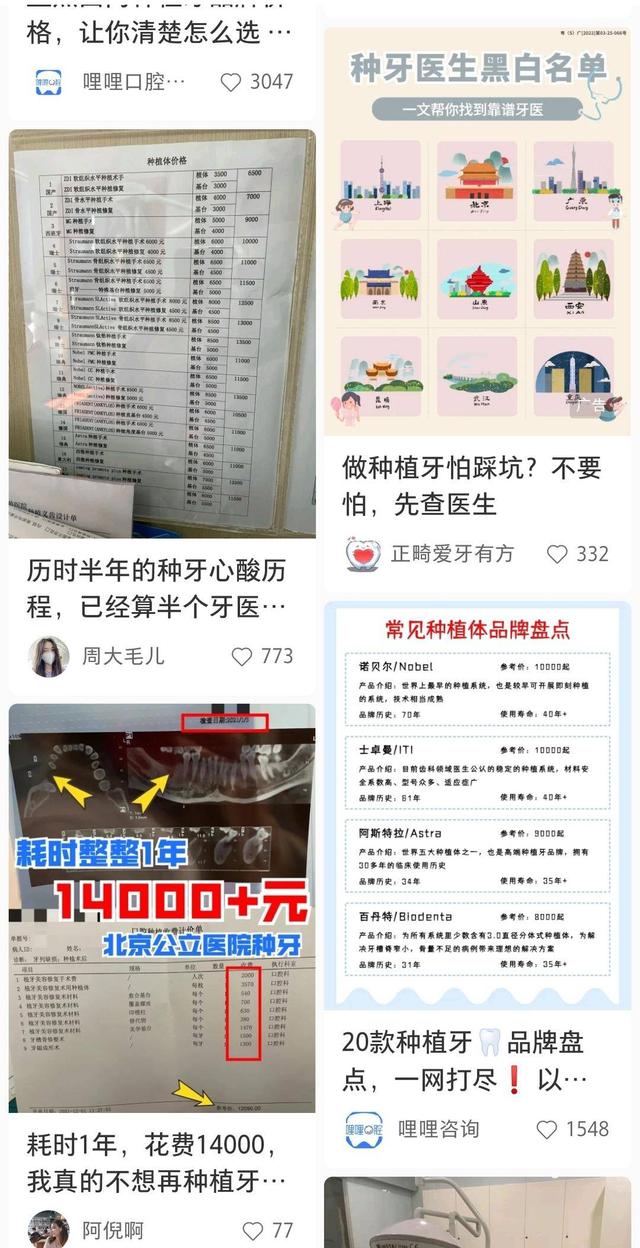The height and width of the screenshot is (1248, 640).
Task: View 阿倪啊's profile
Action: click(x=48, y=1230)
